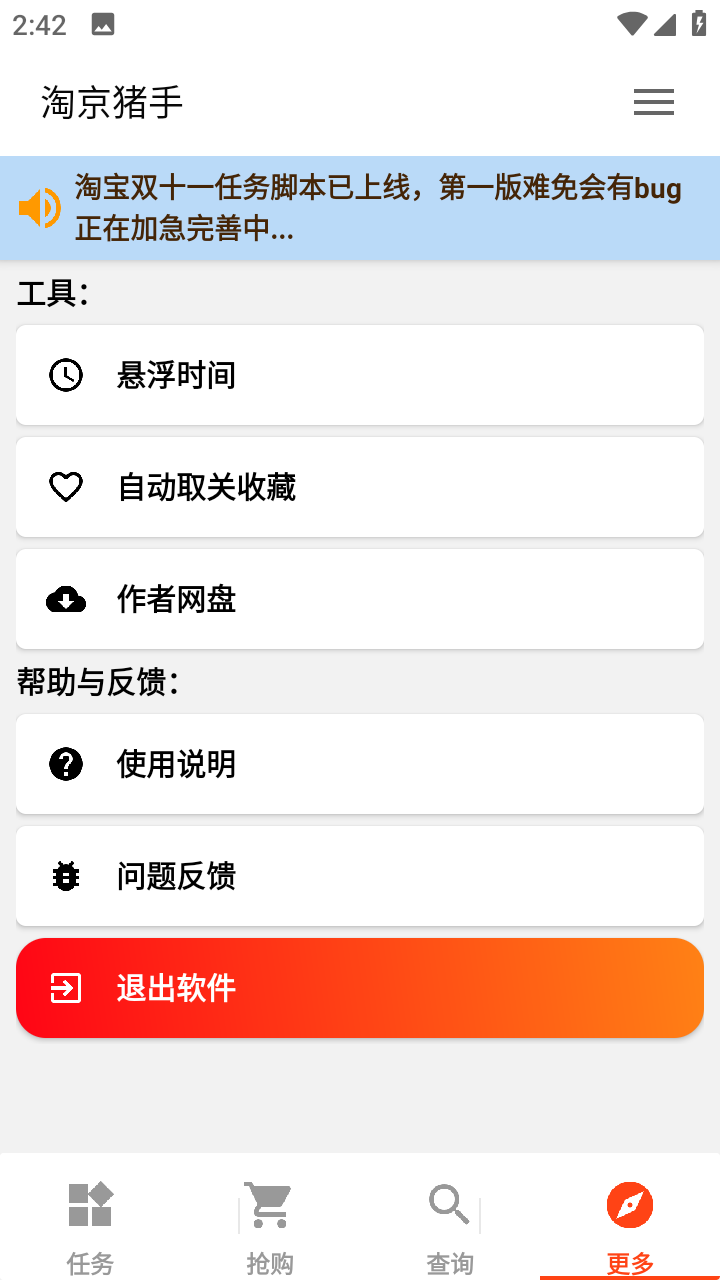Open the 悬浮时间 tool

tap(360, 375)
